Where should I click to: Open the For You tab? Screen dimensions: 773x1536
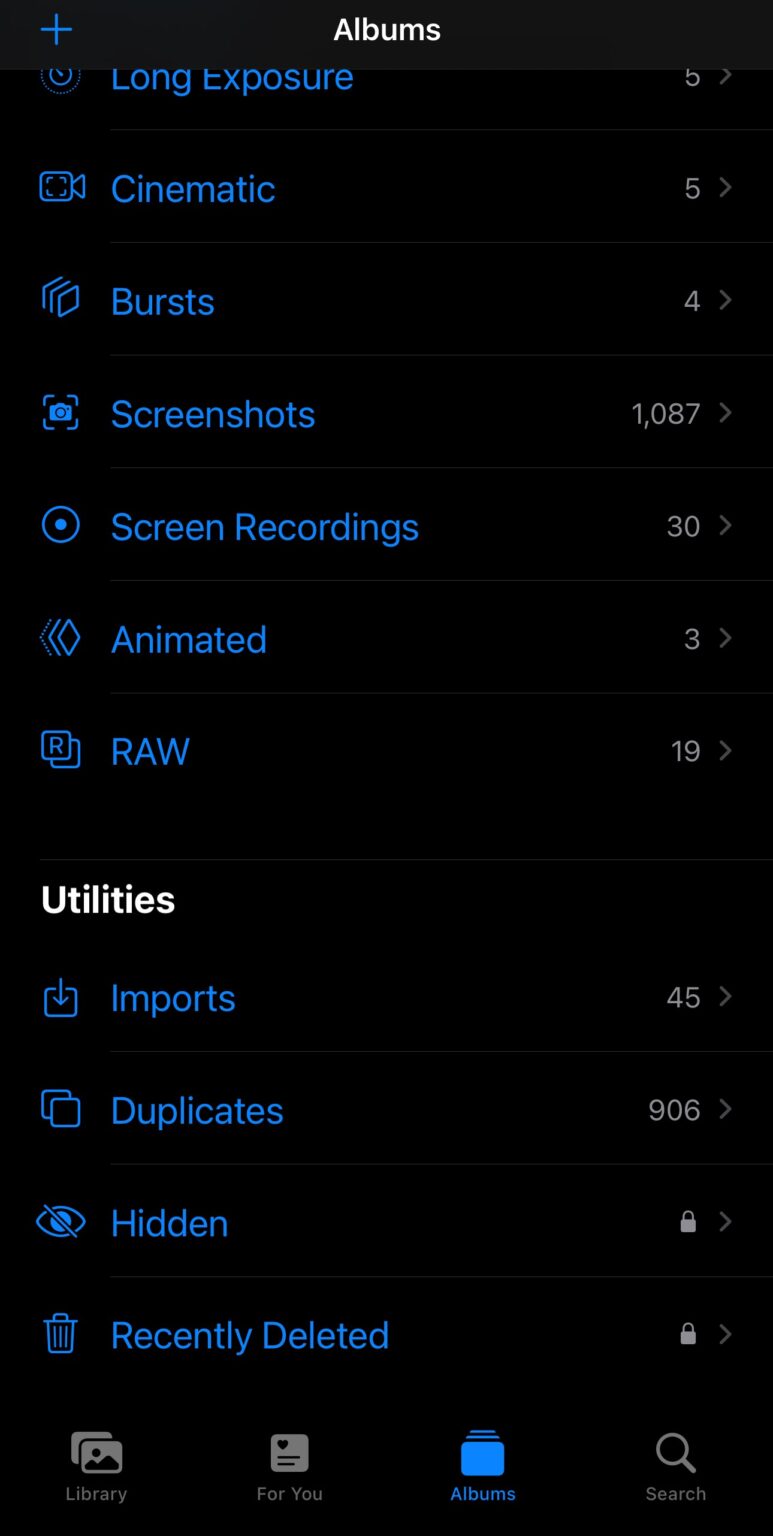[289, 1465]
